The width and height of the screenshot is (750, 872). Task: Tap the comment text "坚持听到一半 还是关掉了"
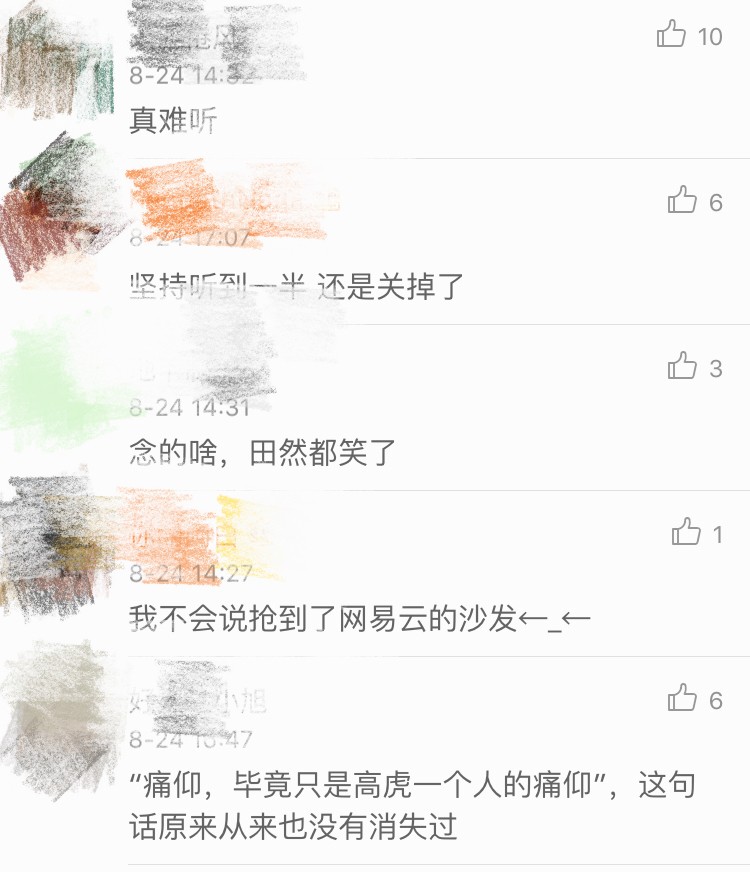pos(296,287)
